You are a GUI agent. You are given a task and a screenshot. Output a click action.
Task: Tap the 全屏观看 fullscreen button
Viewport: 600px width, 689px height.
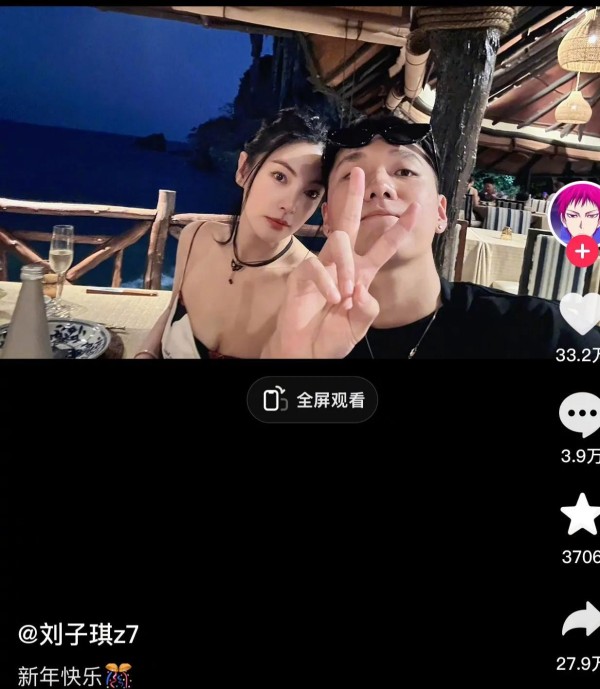(313, 400)
